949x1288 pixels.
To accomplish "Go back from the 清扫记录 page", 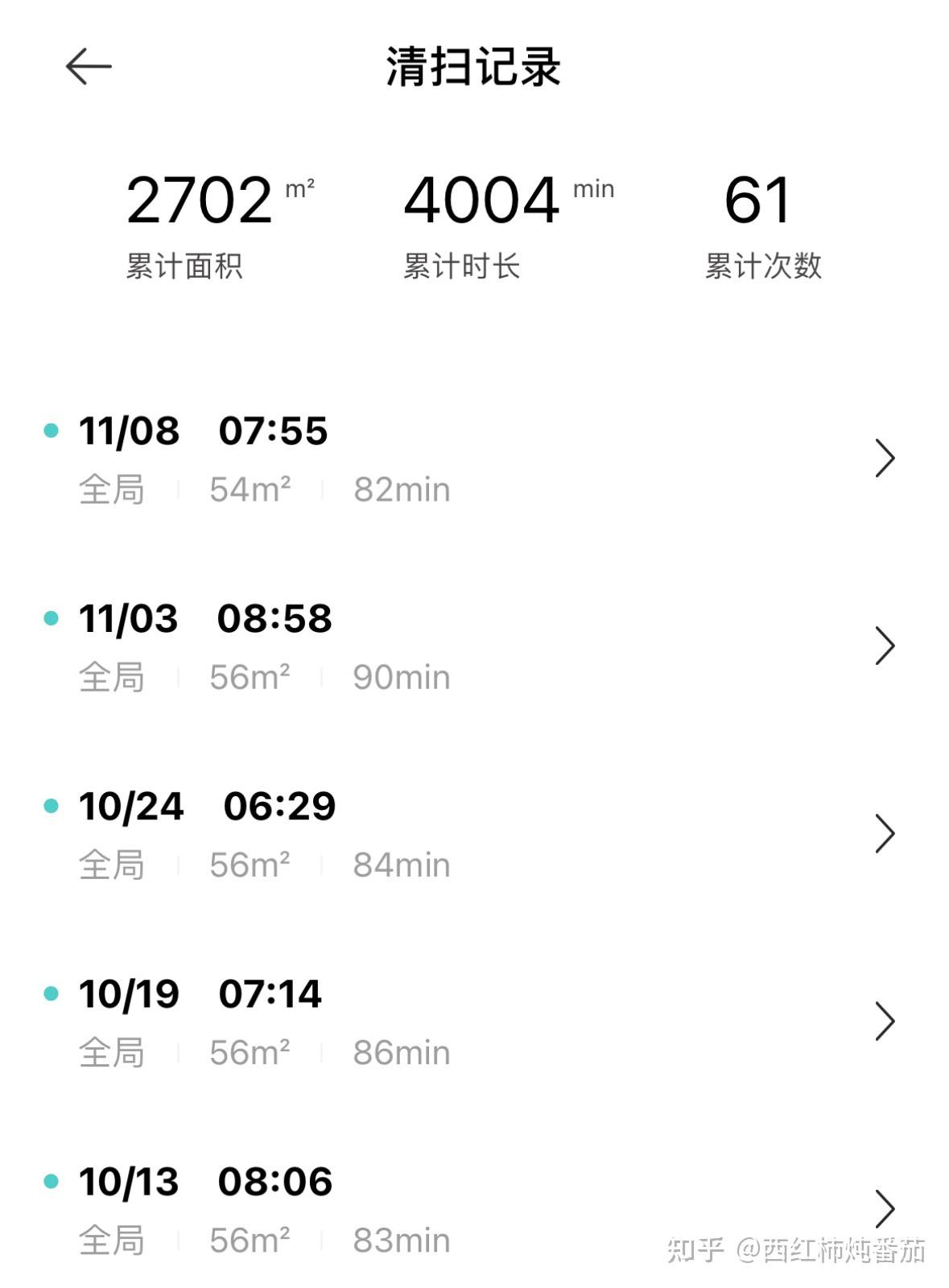I will pyautogui.click(x=88, y=66).
